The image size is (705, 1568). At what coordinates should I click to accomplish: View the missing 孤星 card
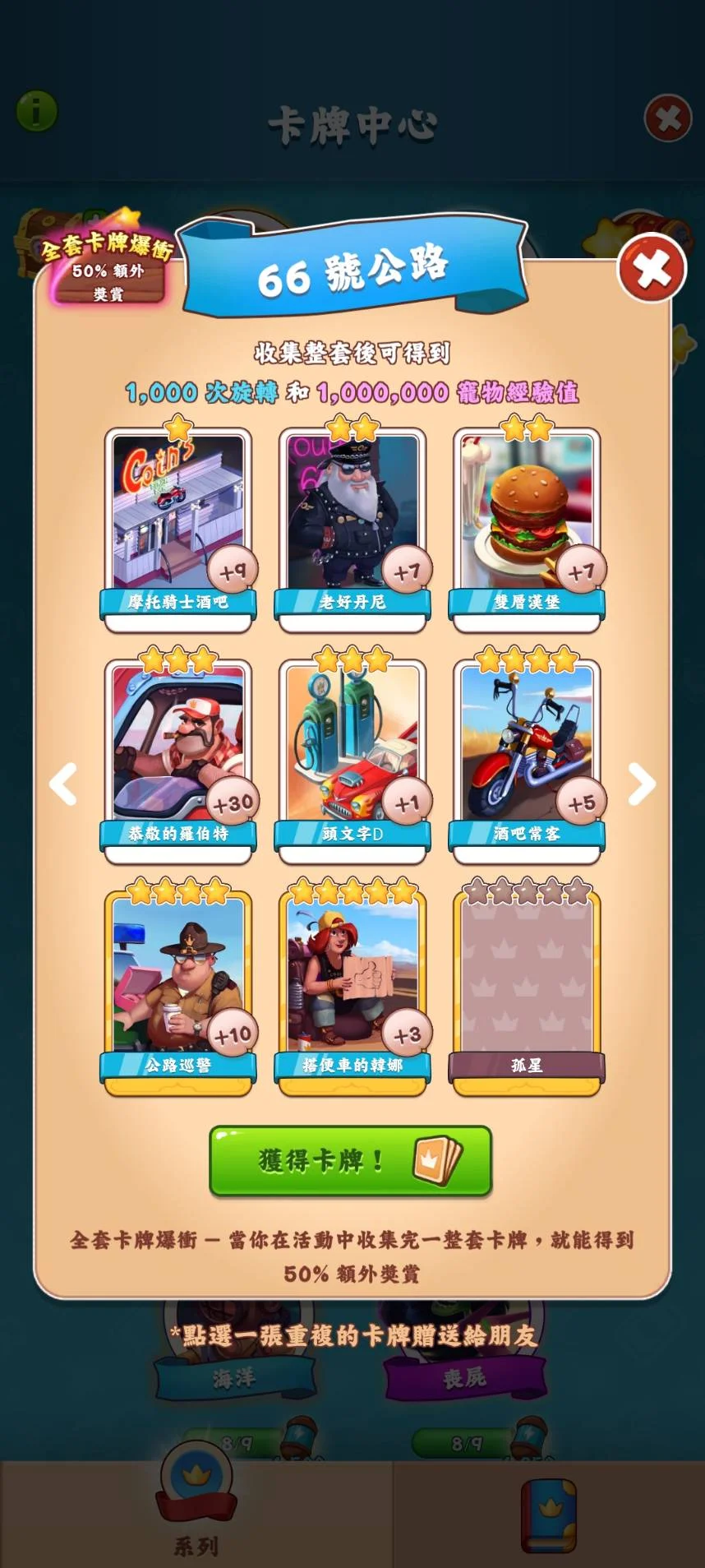tap(527, 992)
